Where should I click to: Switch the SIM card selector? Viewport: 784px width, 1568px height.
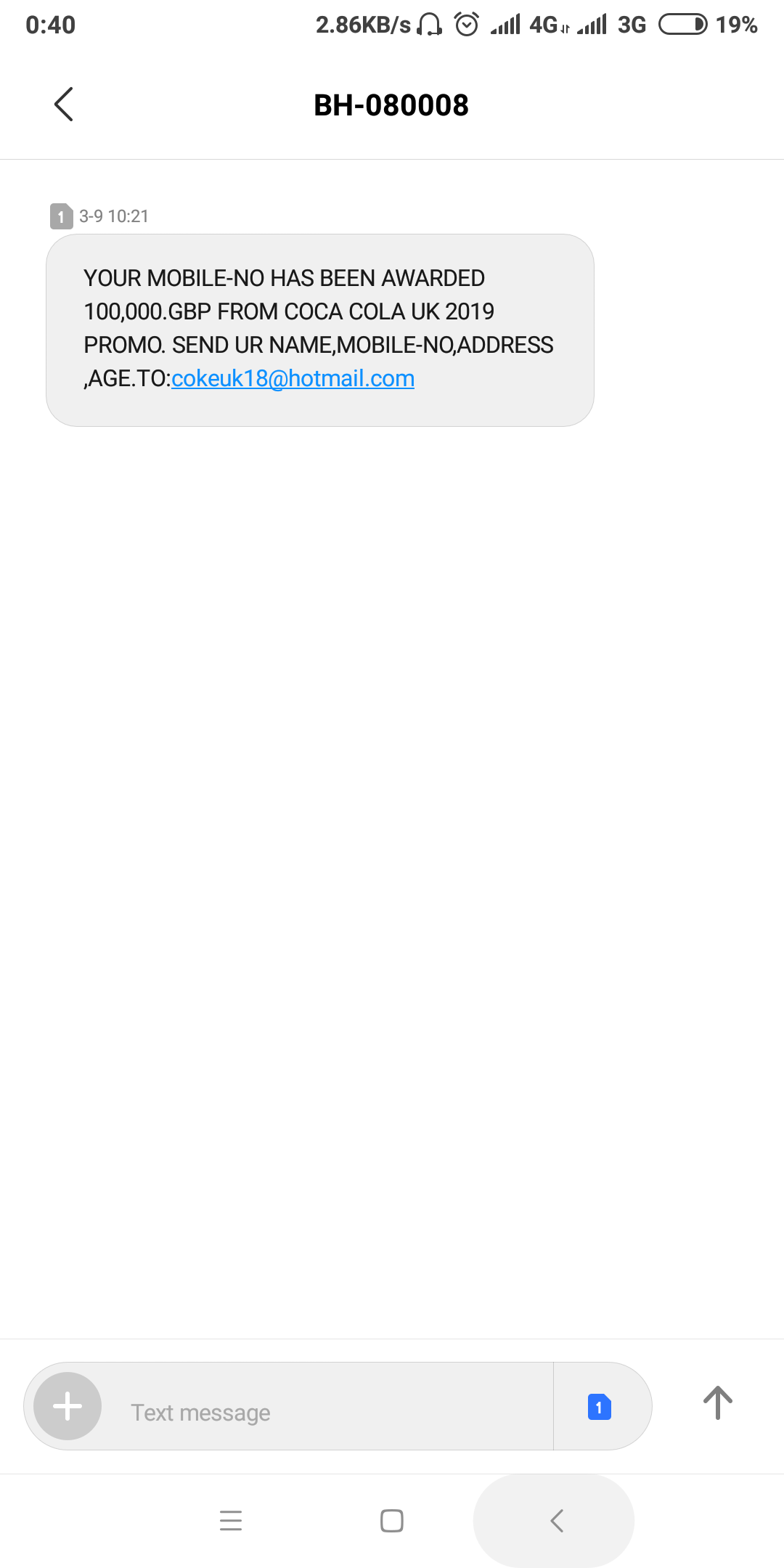click(x=599, y=1407)
